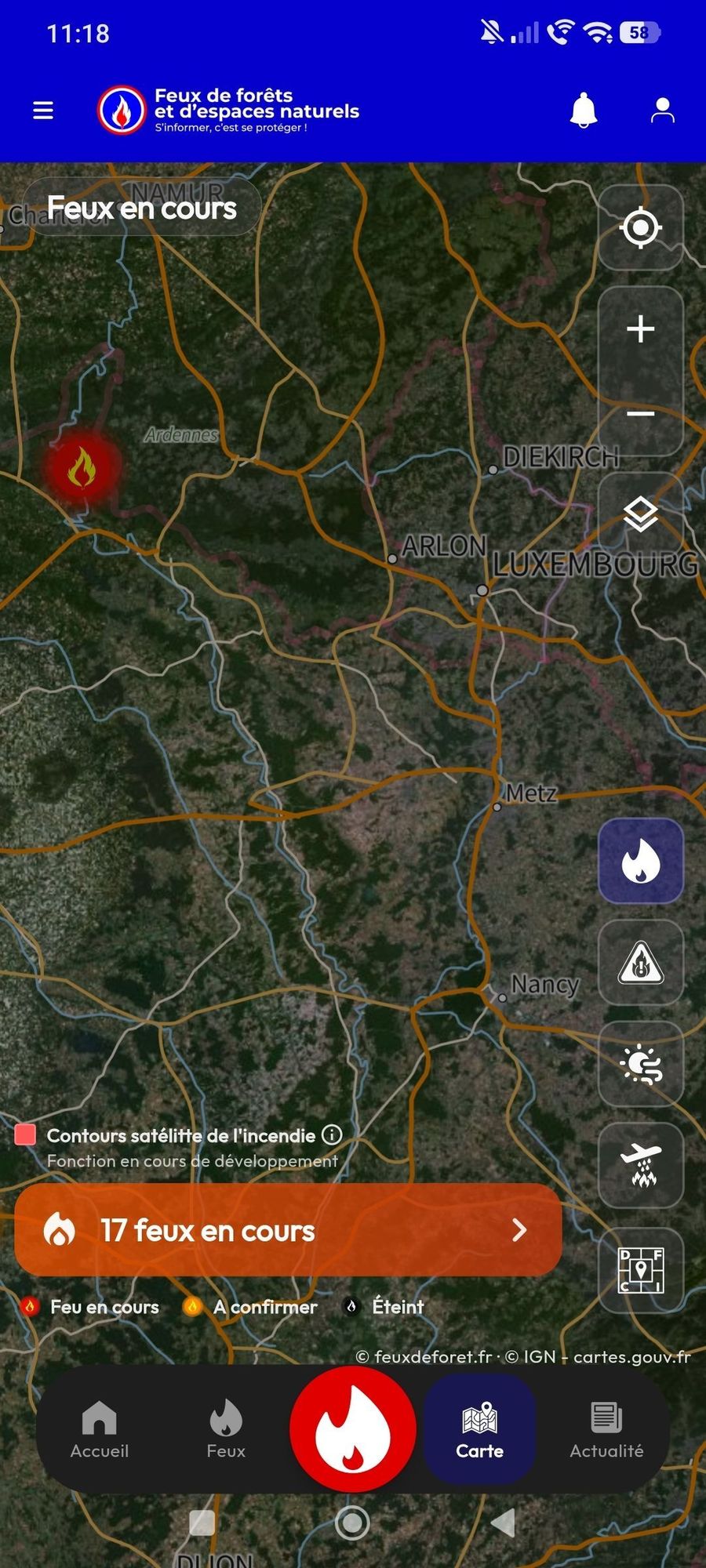Toggle the fires layer button
The width and height of the screenshot is (706, 1568).
point(641,861)
